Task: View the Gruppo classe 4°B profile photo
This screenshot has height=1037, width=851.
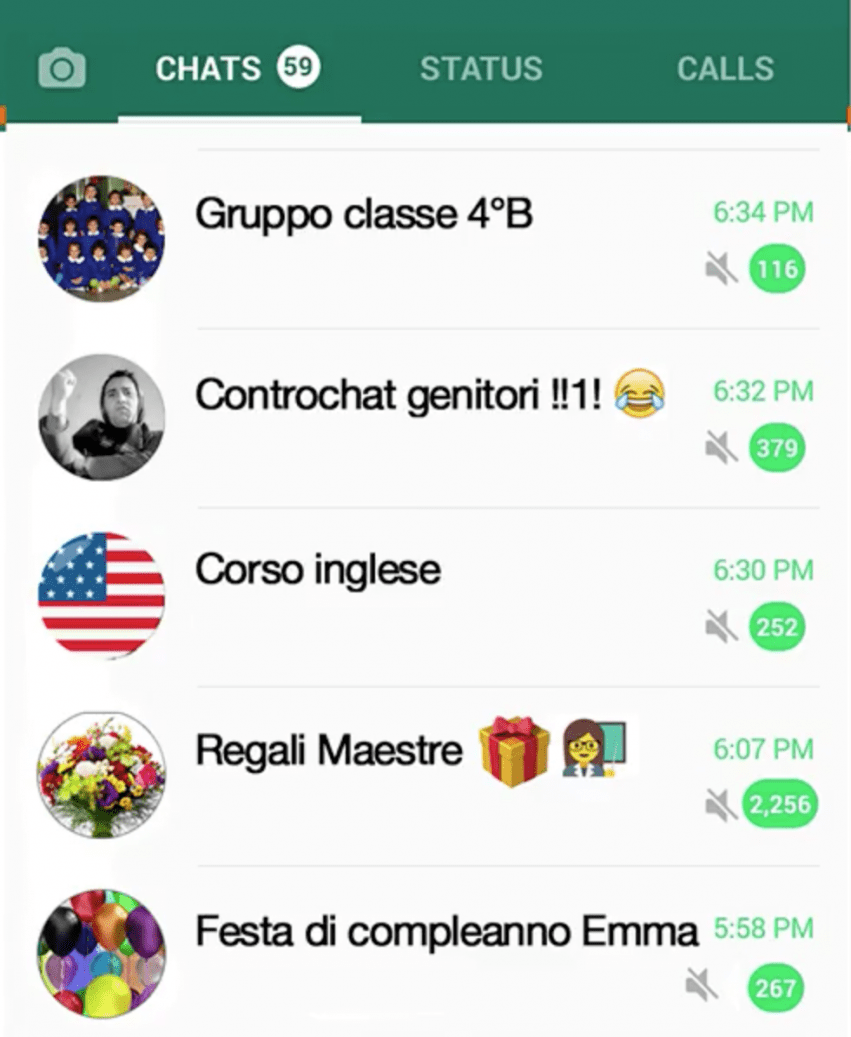Action: click(101, 238)
